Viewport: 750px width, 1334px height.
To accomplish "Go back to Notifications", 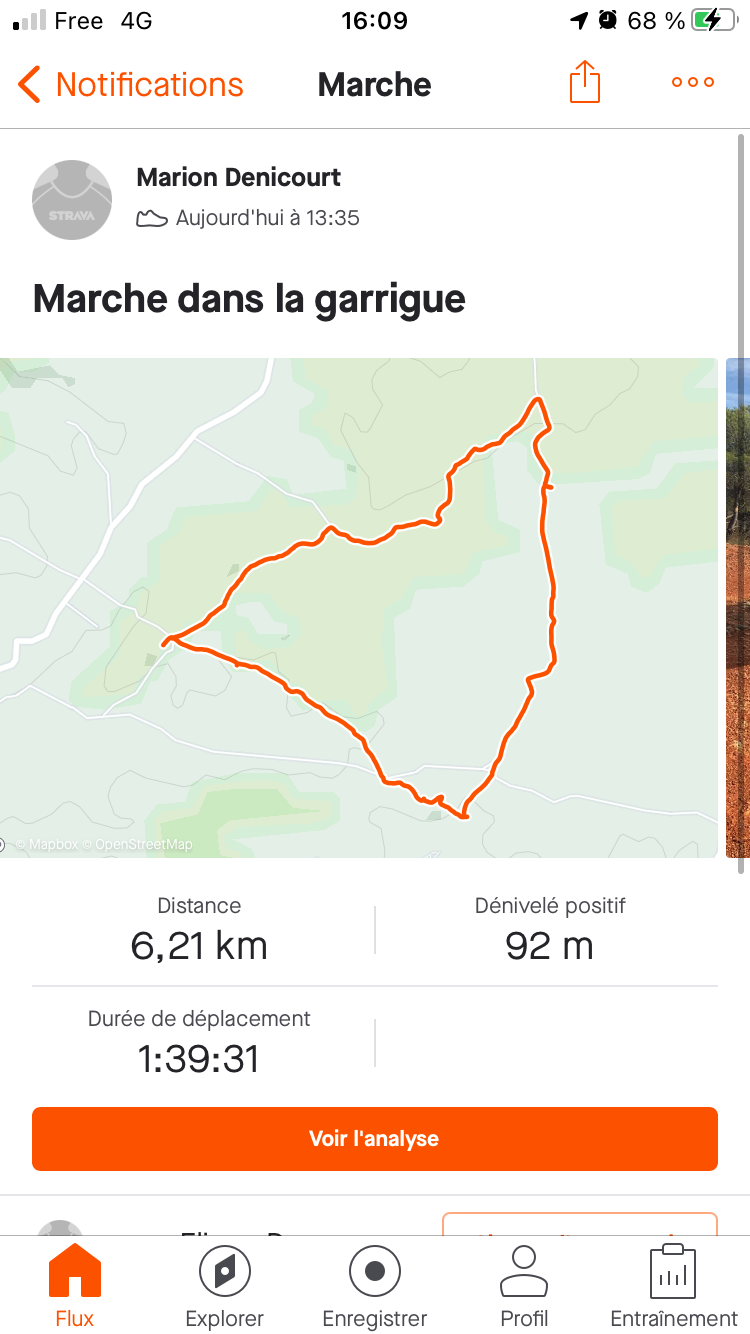I will (131, 85).
